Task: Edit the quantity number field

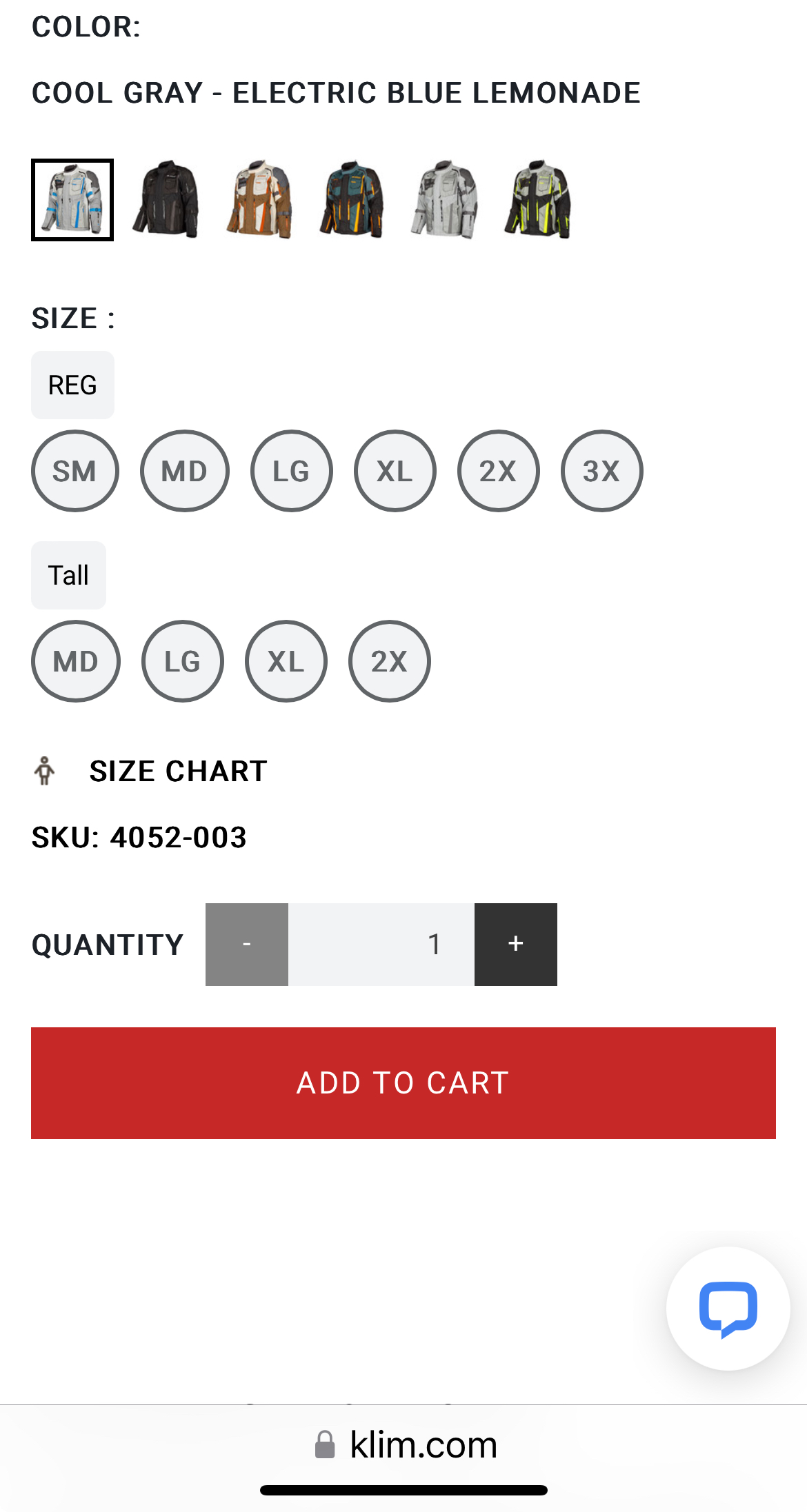Action: (x=381, y=944)
